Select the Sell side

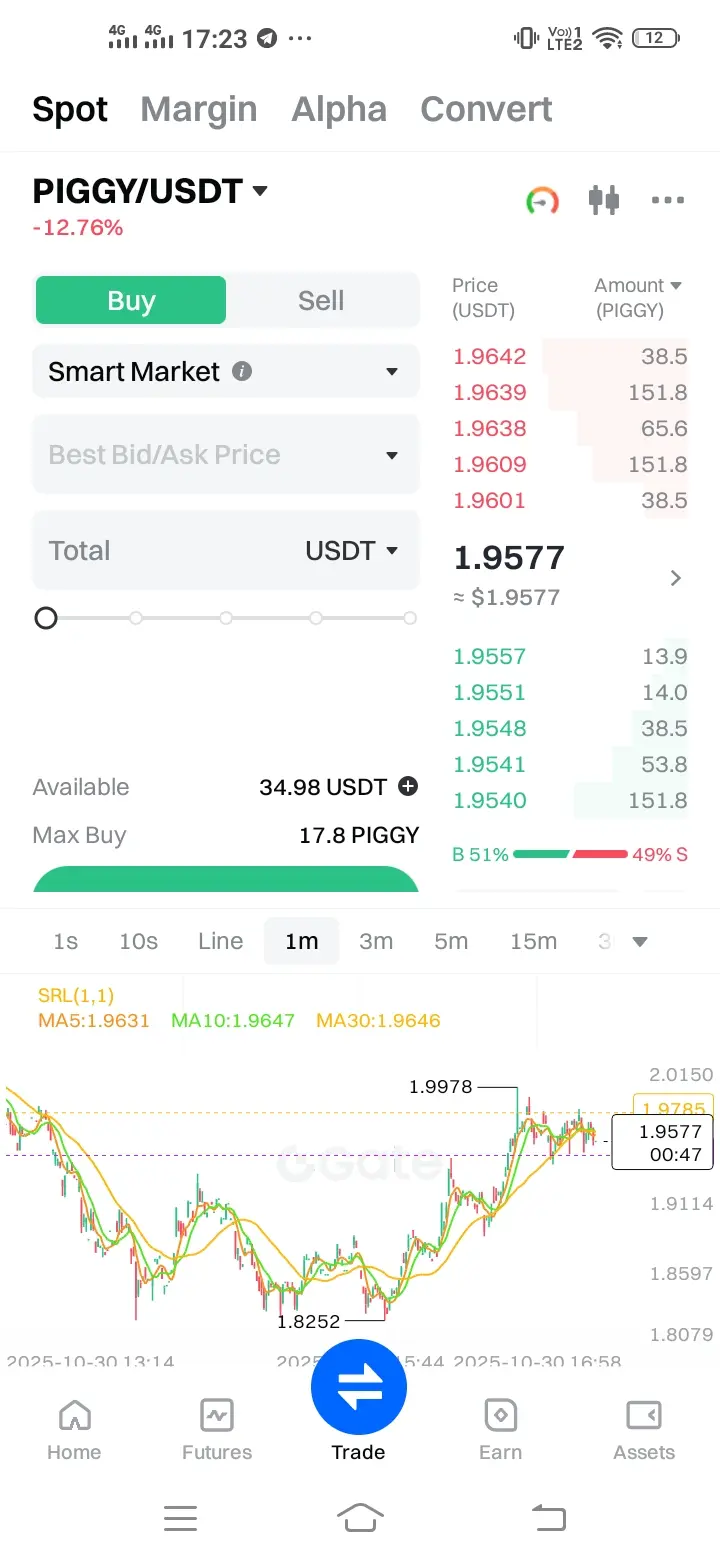point(321,301)
